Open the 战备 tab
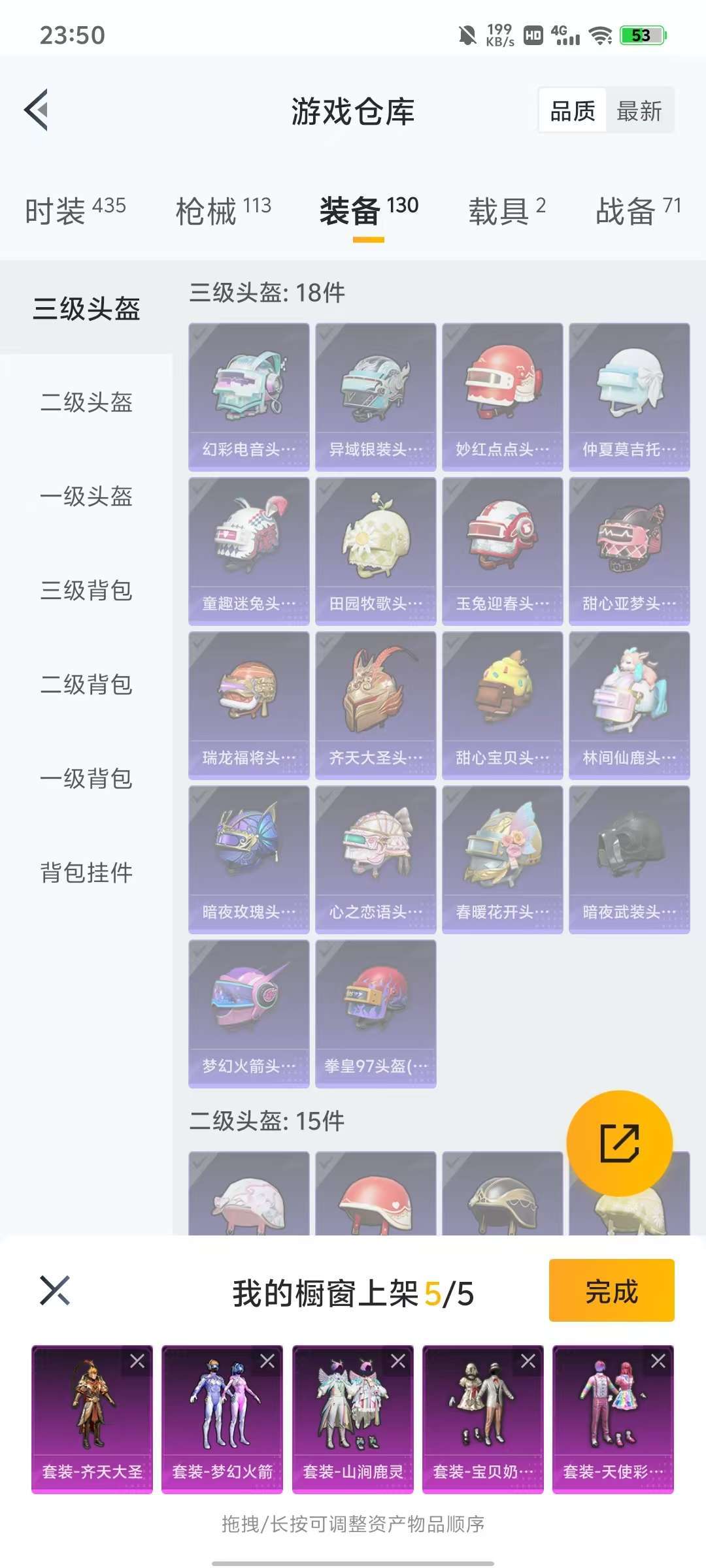Screen dimensions: 706x1568 pyautogui.click(x=638, y=211)
